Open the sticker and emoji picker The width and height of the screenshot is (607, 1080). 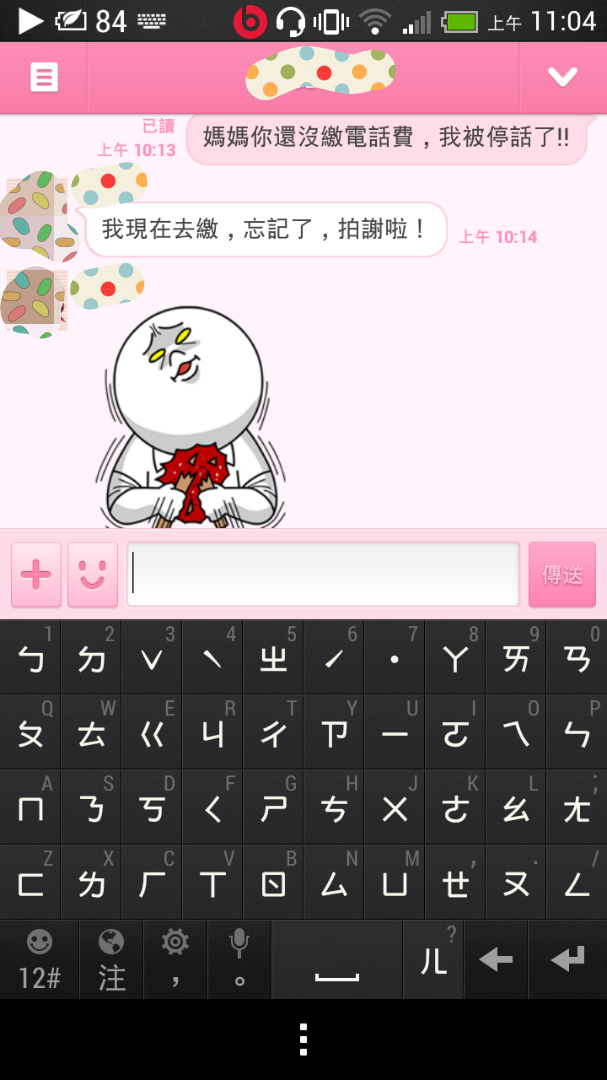(92, 574)
